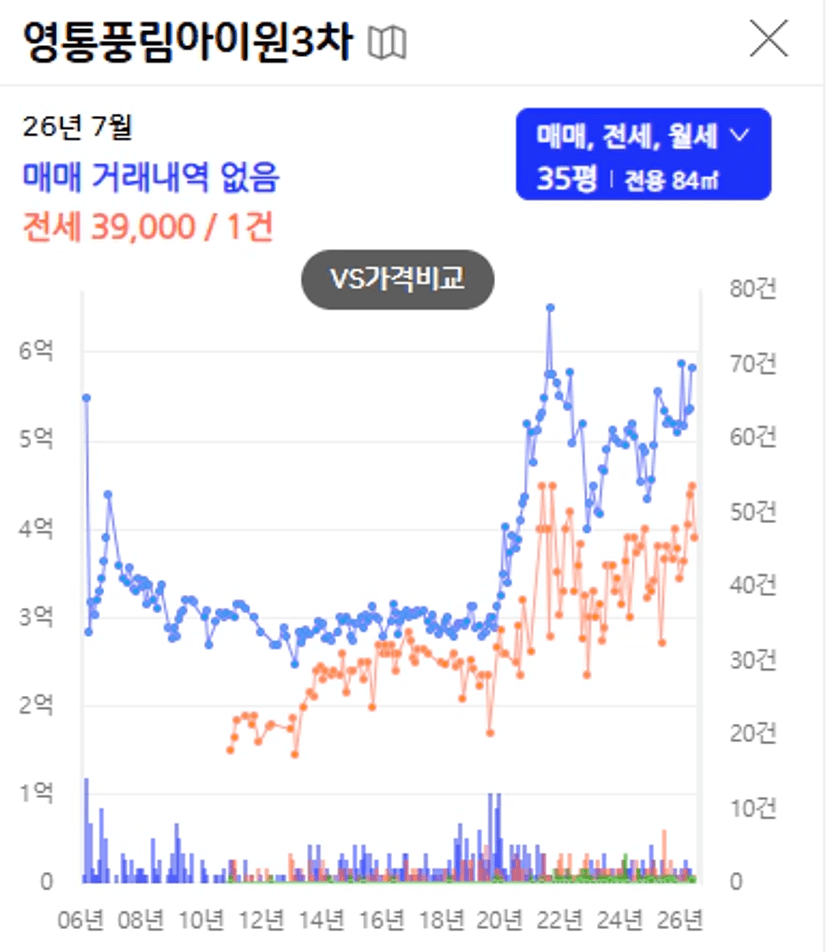The image size is (827, 952).
Task: Open the map icon beside the apartment name
Action: (387, 42)
